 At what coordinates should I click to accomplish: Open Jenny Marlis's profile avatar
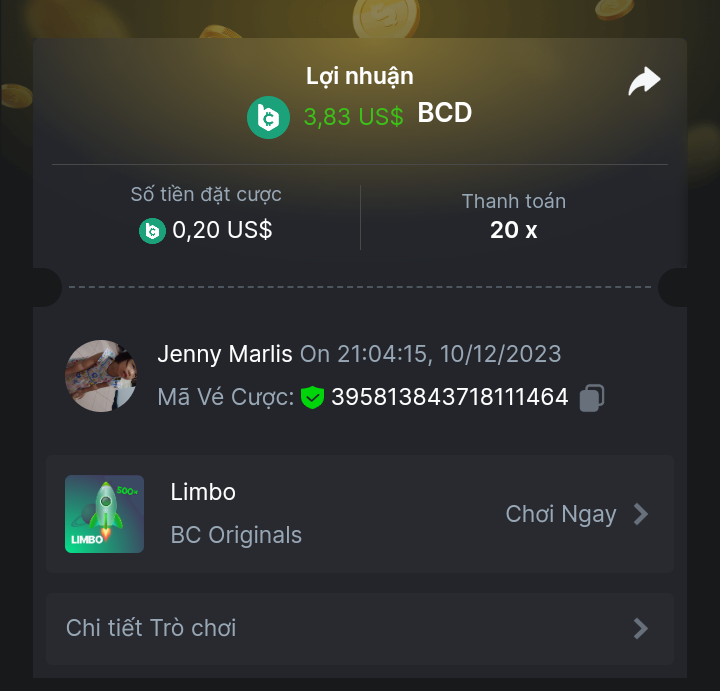pyautogui.click(x=101, y=376)
